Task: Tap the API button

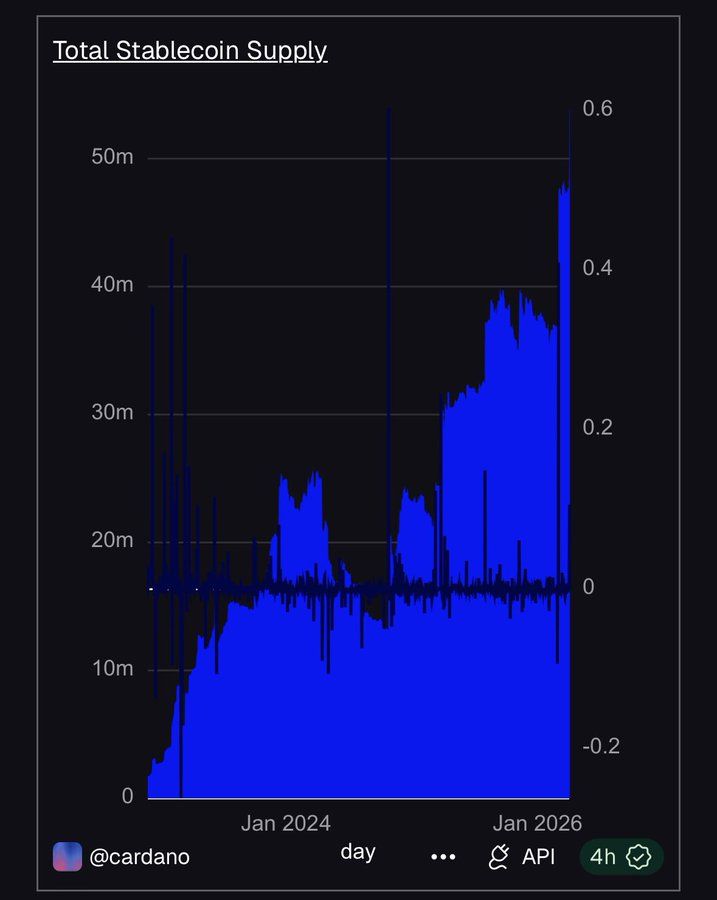Action: click(x=522, y=857)
